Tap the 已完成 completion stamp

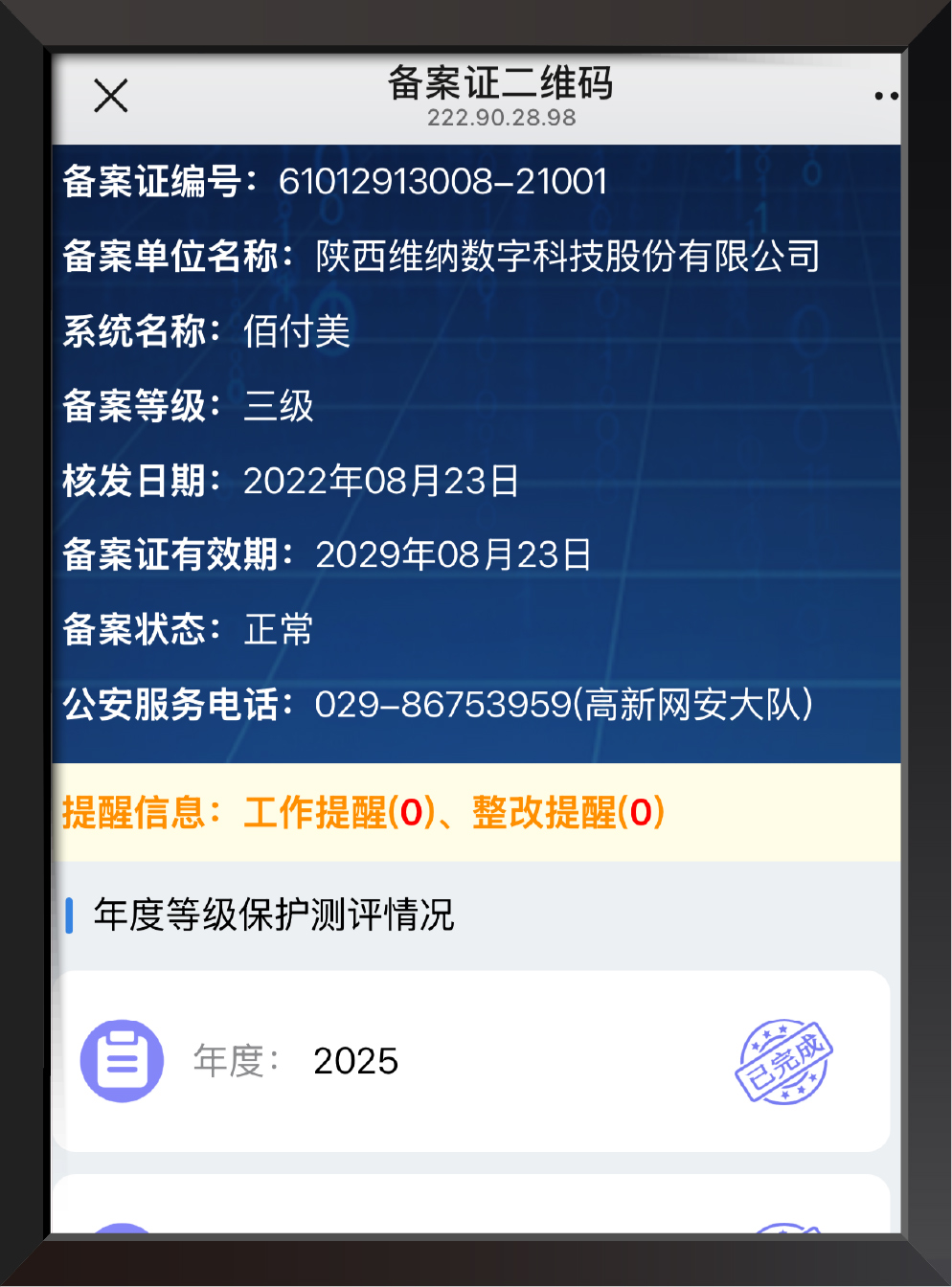coord(786,1063)
